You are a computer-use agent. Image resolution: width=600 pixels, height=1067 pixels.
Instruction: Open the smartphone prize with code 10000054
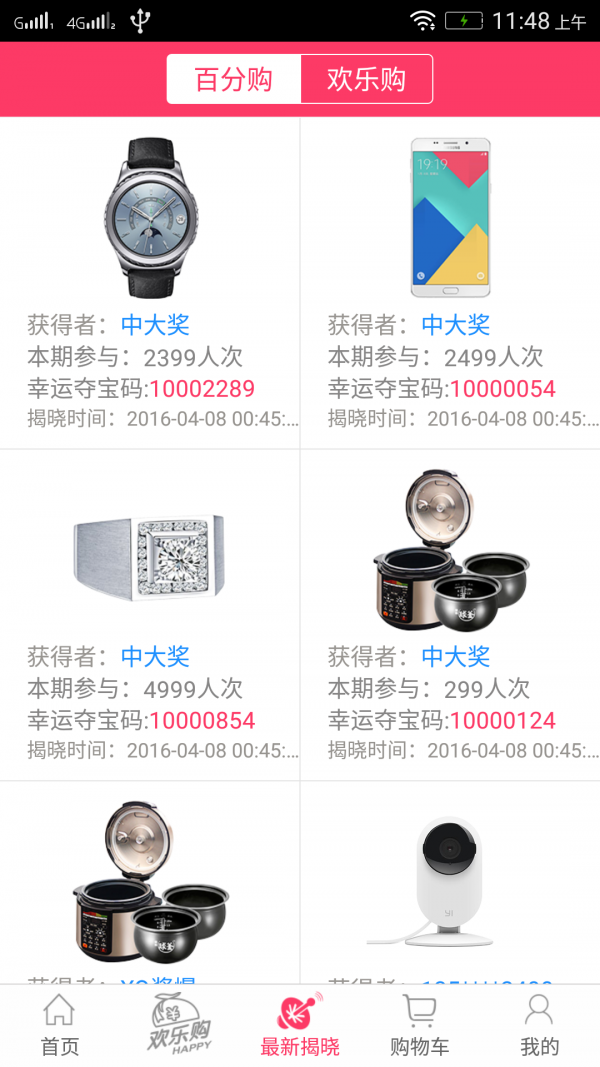point(450,284)
